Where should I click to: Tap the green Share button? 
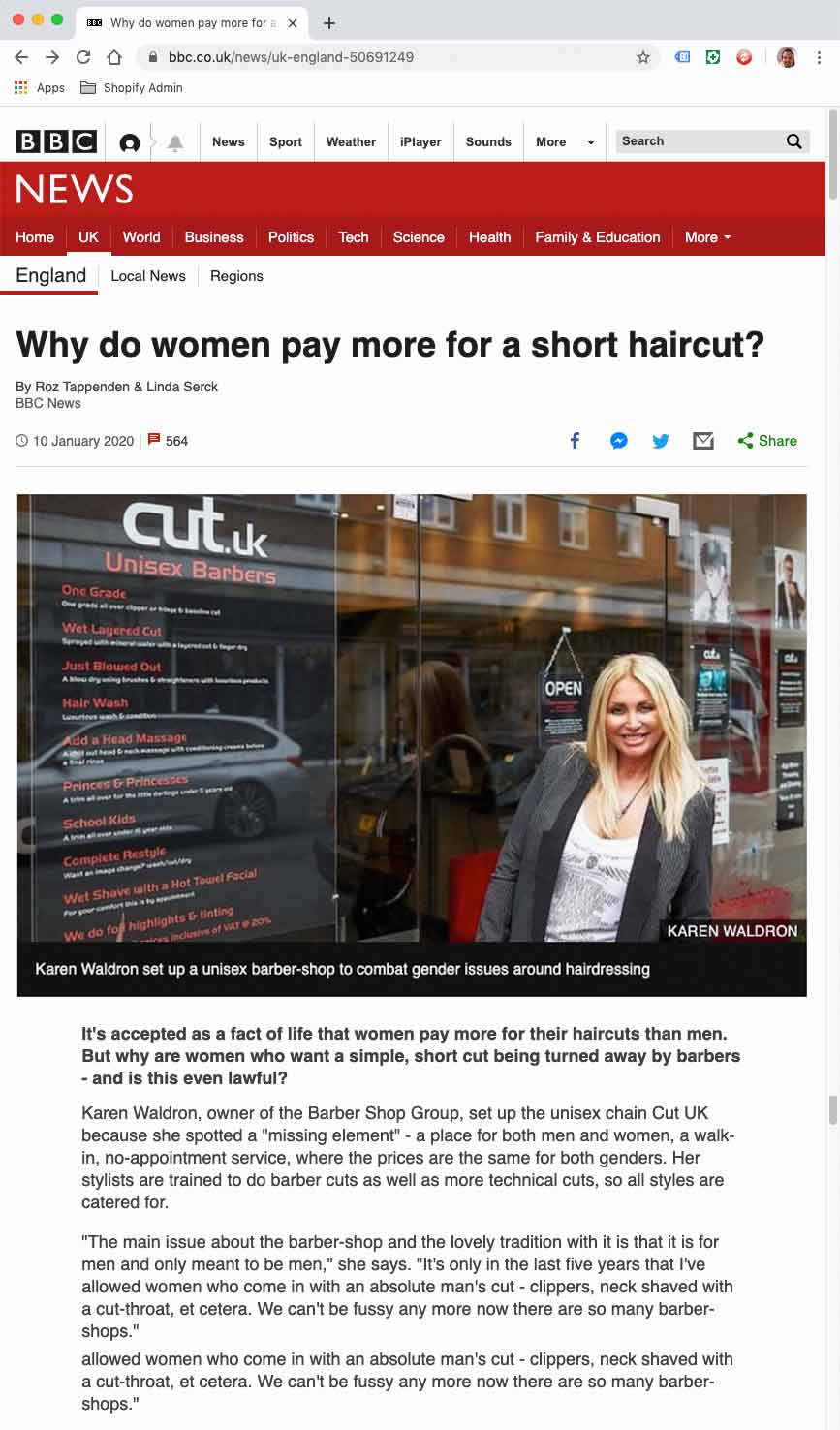click(767, 441)
